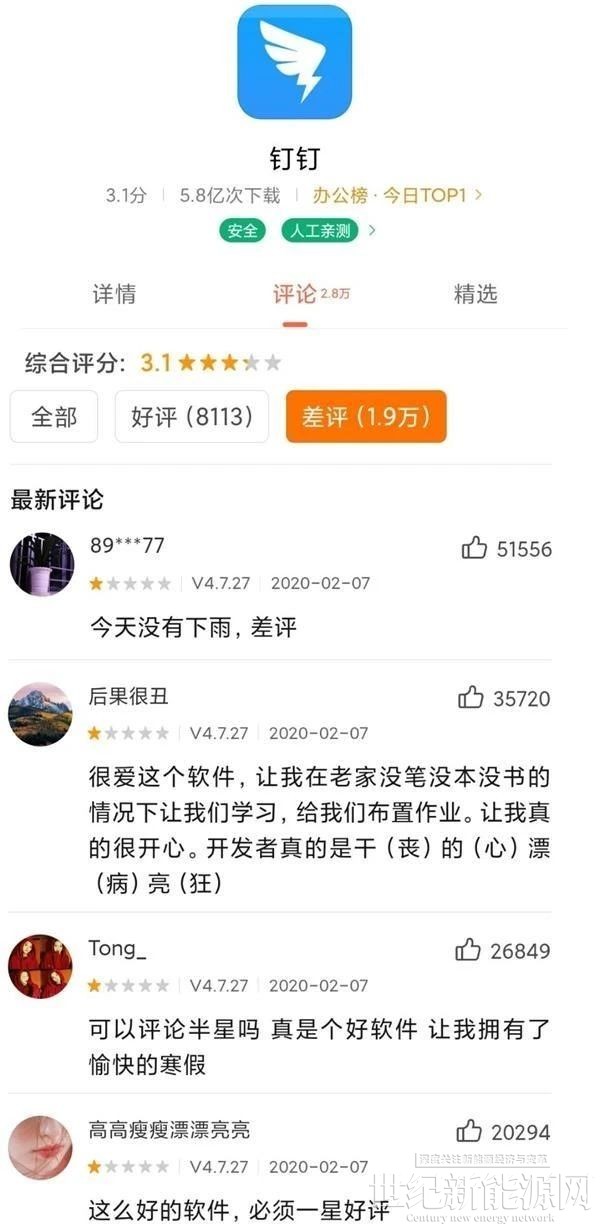Filter reviews by 差评 (1.9万)
The image size is (600, 1228).
366,417
